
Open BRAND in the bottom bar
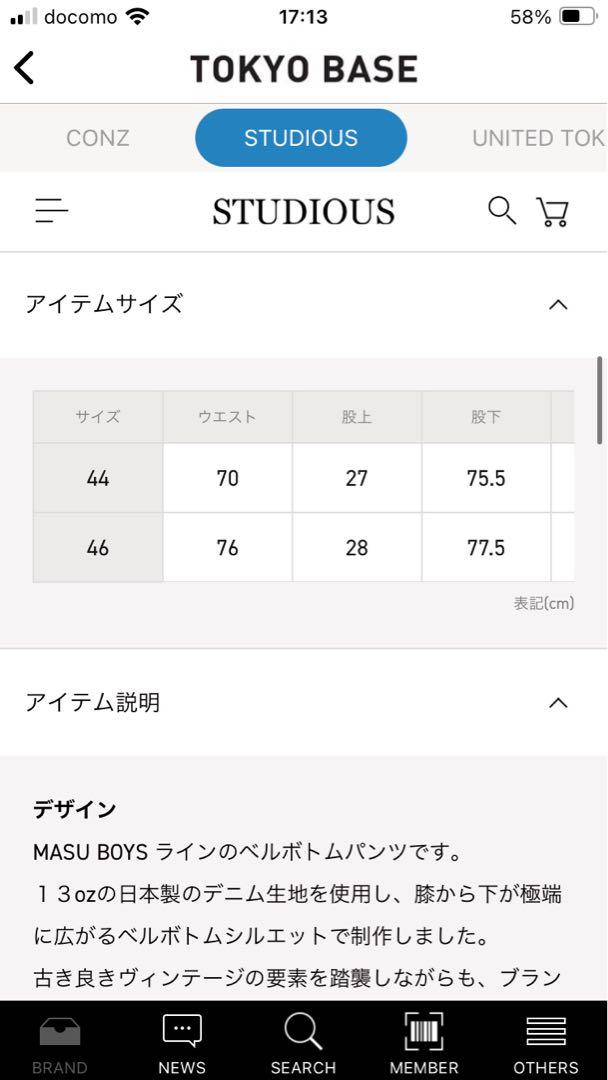[x=60, y=1042]
